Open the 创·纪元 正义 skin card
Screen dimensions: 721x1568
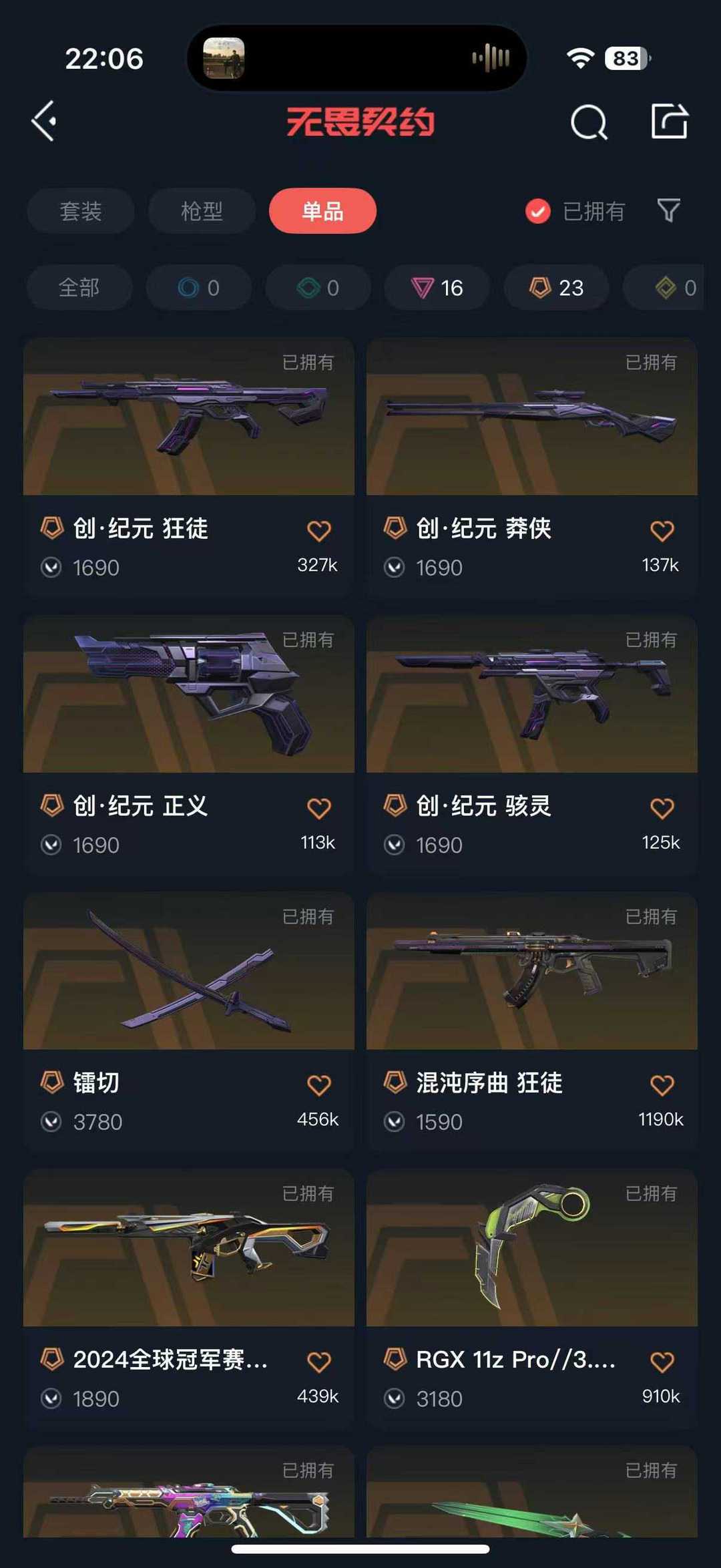(x=189, y=744)
